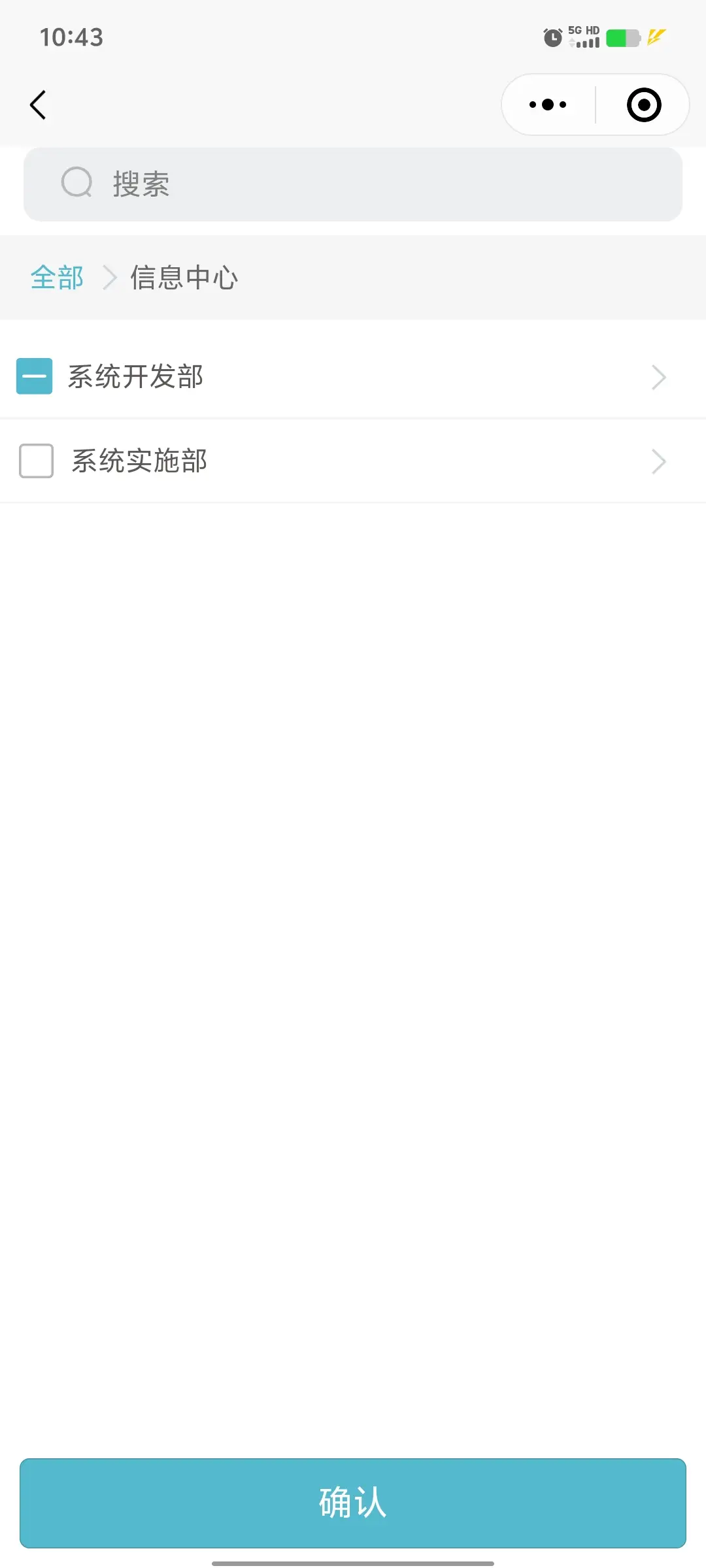Confirm selection with the 确认 button
The height and width of the screenshot is (1568, 706).
(353, 1503)
